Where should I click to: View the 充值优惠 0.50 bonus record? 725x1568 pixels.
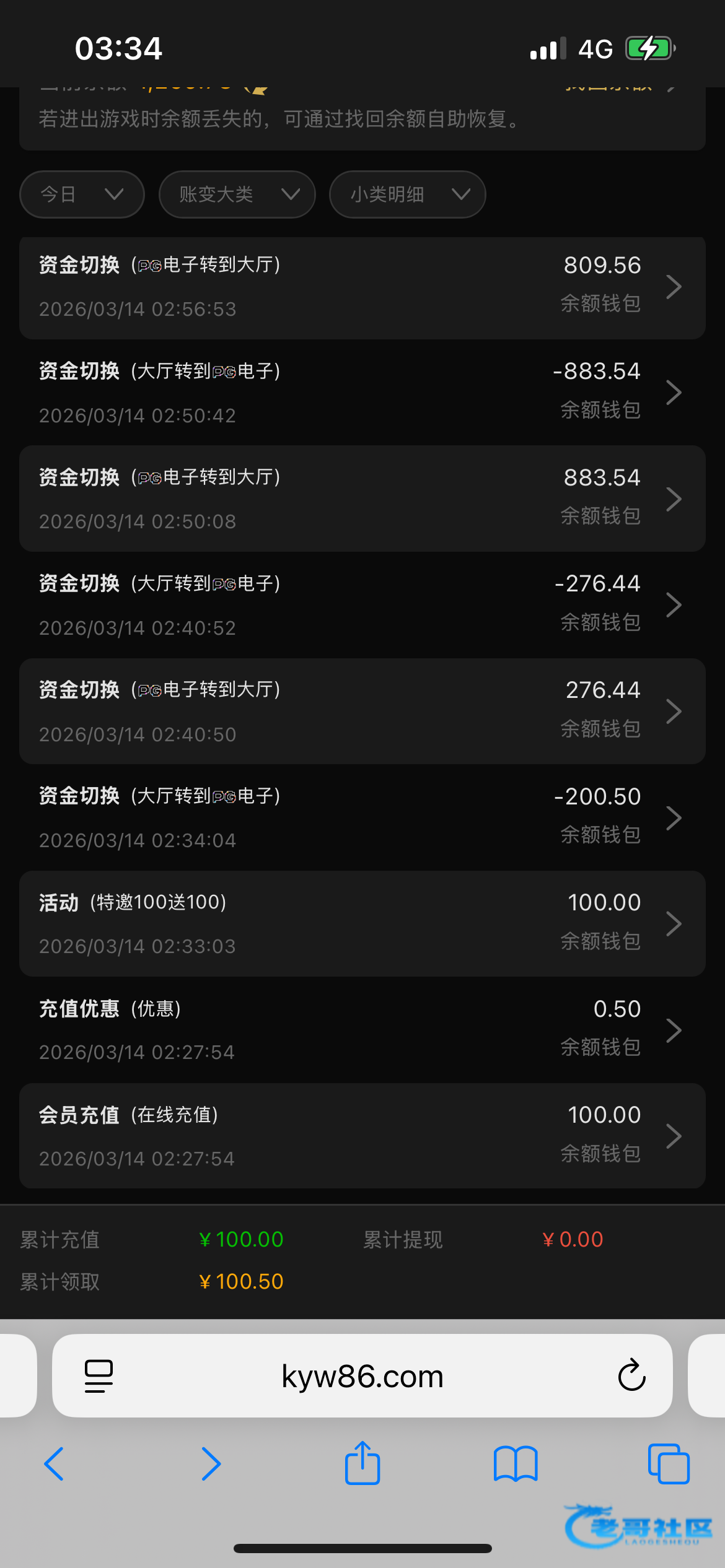(x=362, y=1030)
